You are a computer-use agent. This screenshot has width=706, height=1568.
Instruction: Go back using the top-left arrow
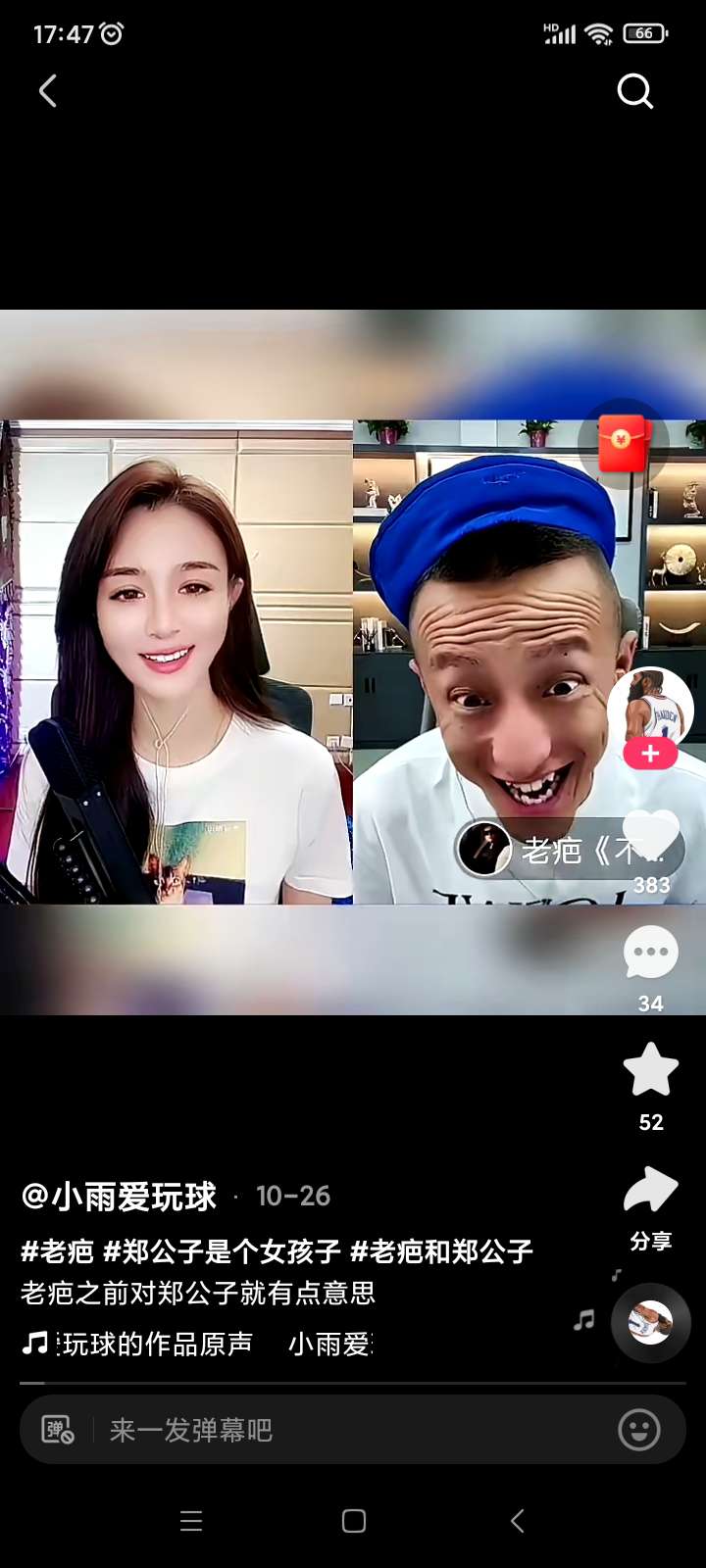tap(48, 91)
